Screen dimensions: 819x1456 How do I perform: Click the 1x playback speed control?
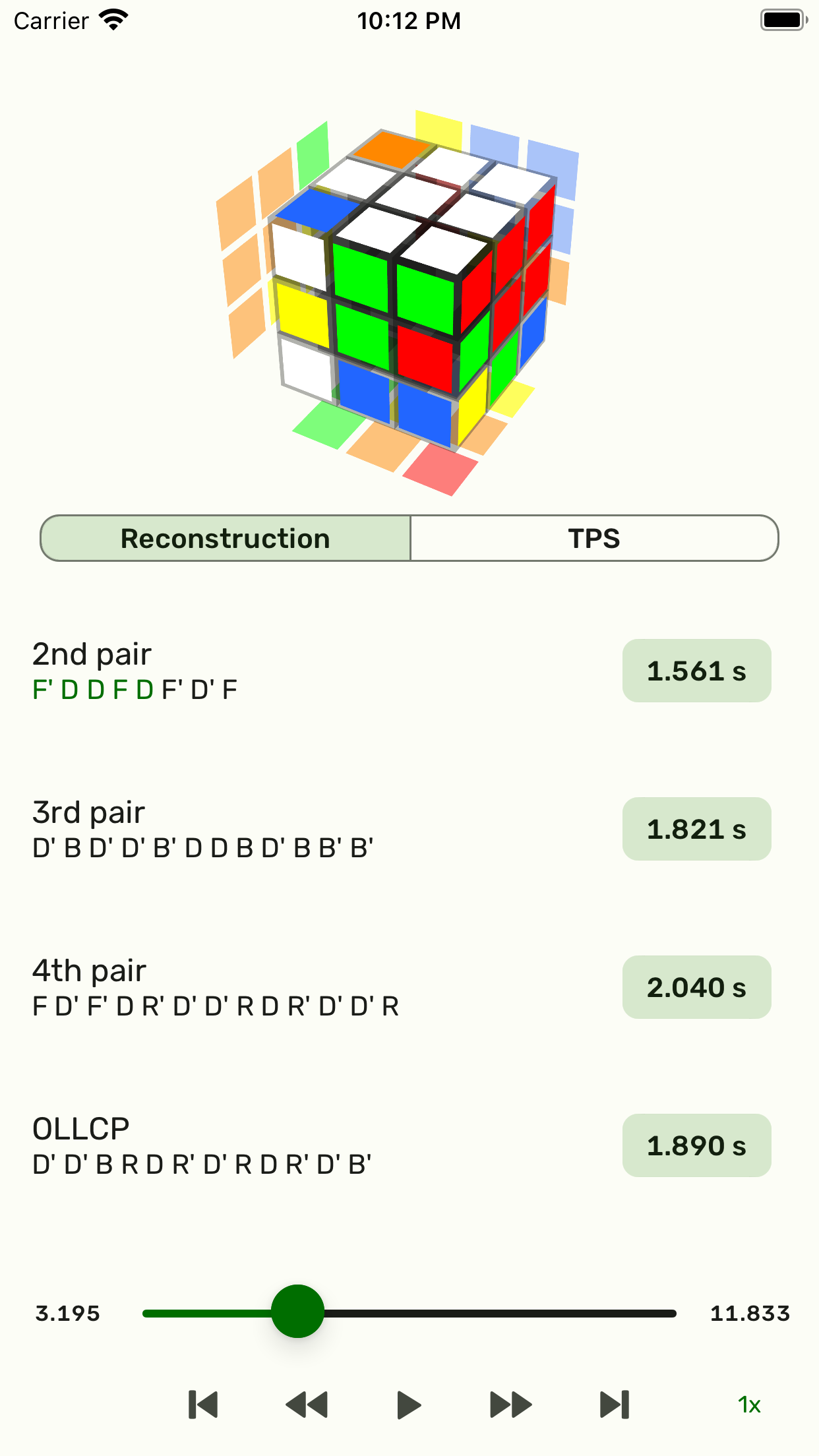tap(748, 1405)
